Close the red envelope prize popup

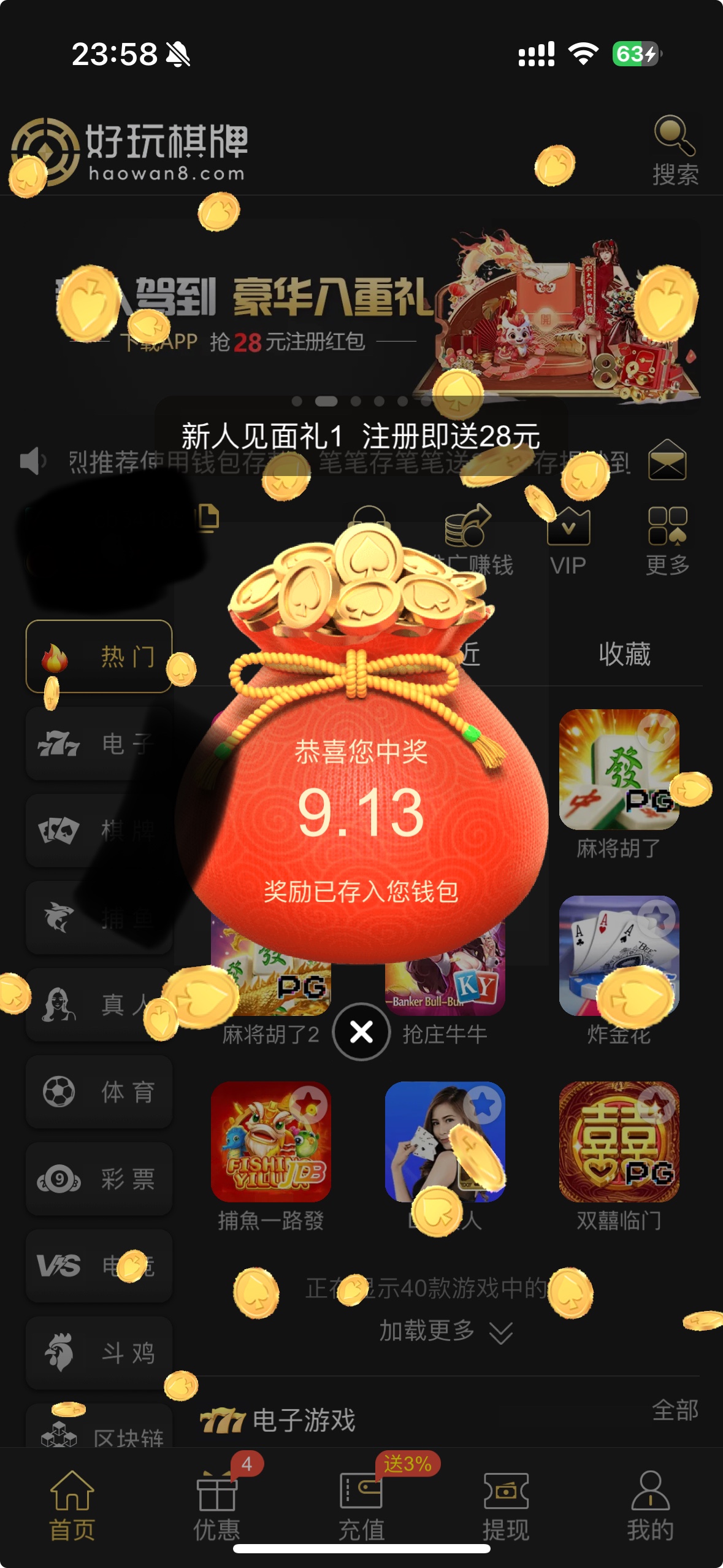click(361, 1032)
